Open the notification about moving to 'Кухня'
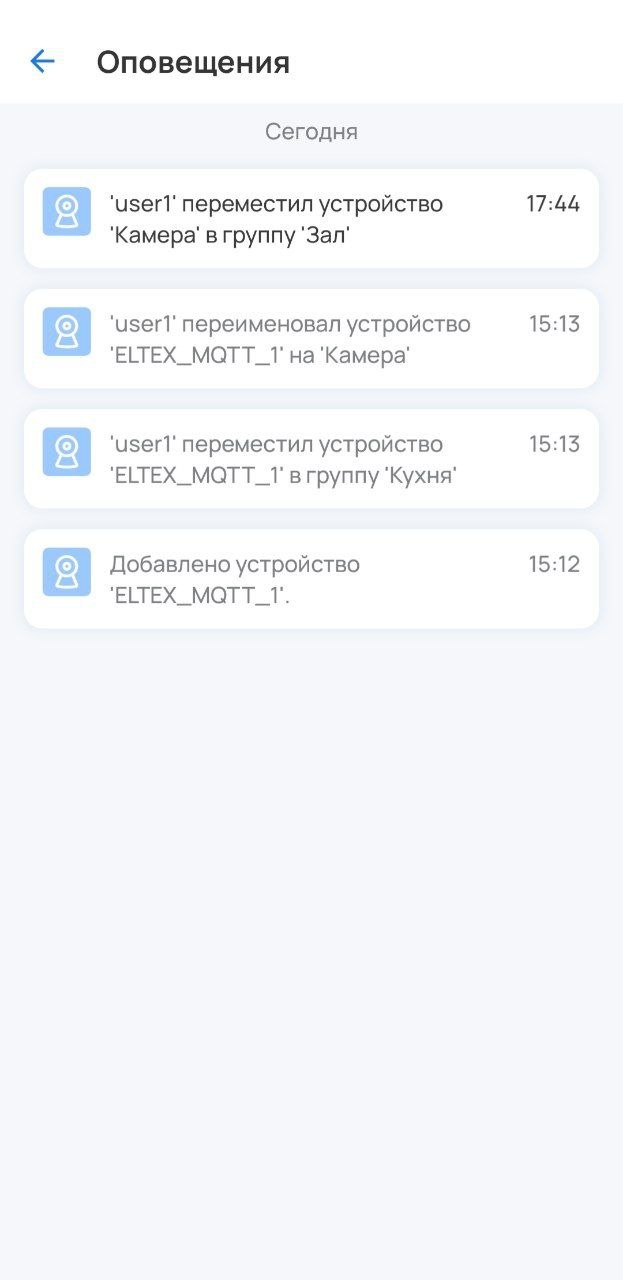The height and width of the screenshot is (1280, 623). pos(311,458)
